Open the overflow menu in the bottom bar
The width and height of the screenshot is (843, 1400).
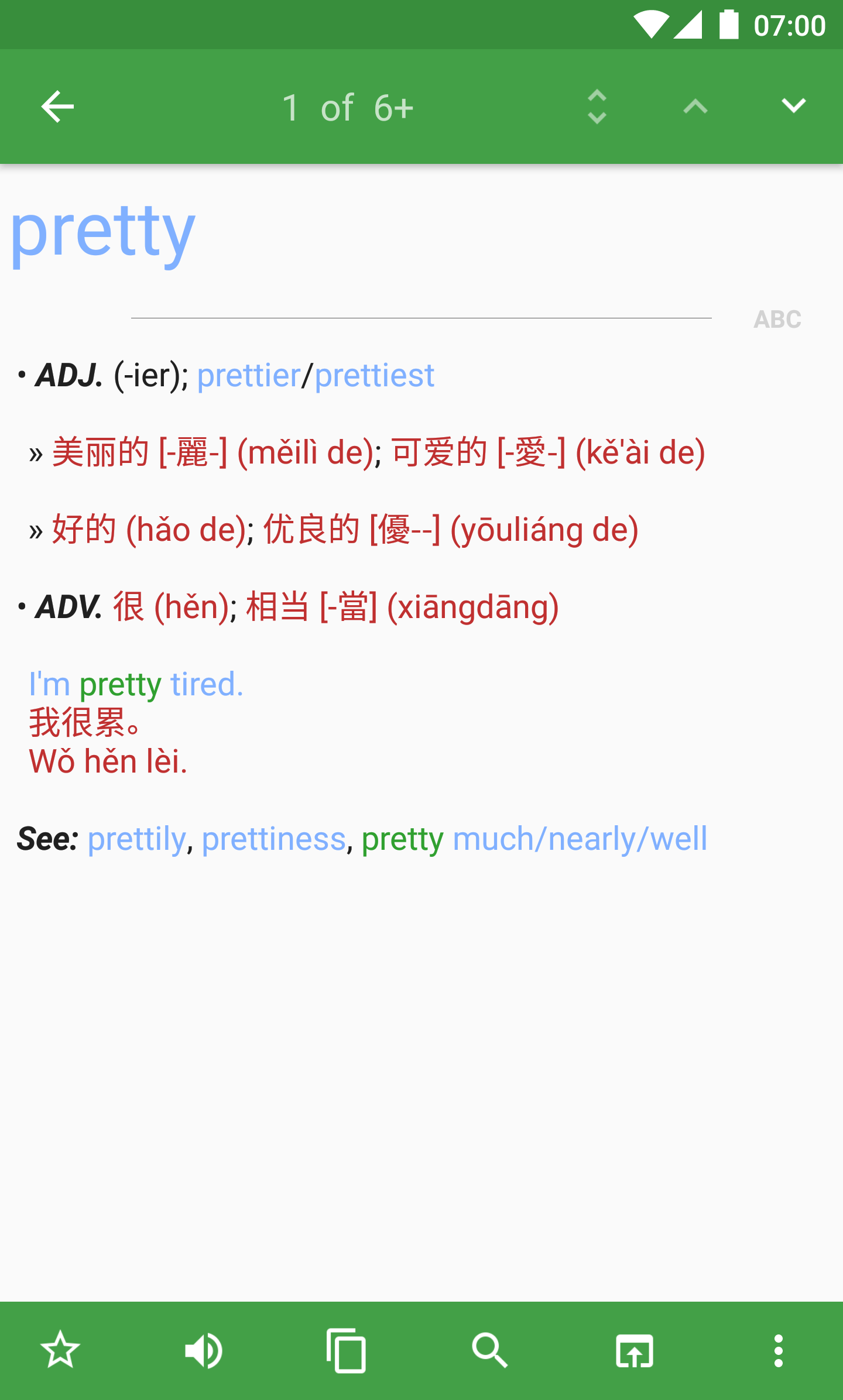[778, 1350]
